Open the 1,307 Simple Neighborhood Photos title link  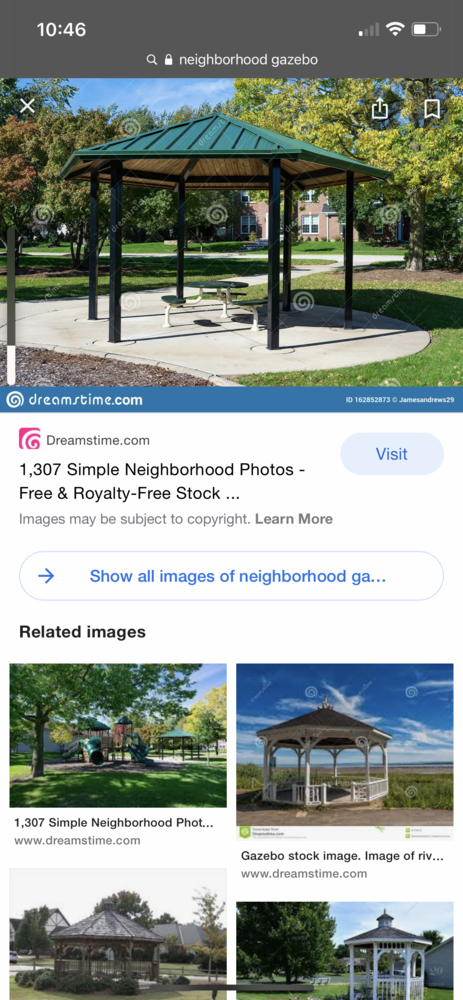(162, 482)
